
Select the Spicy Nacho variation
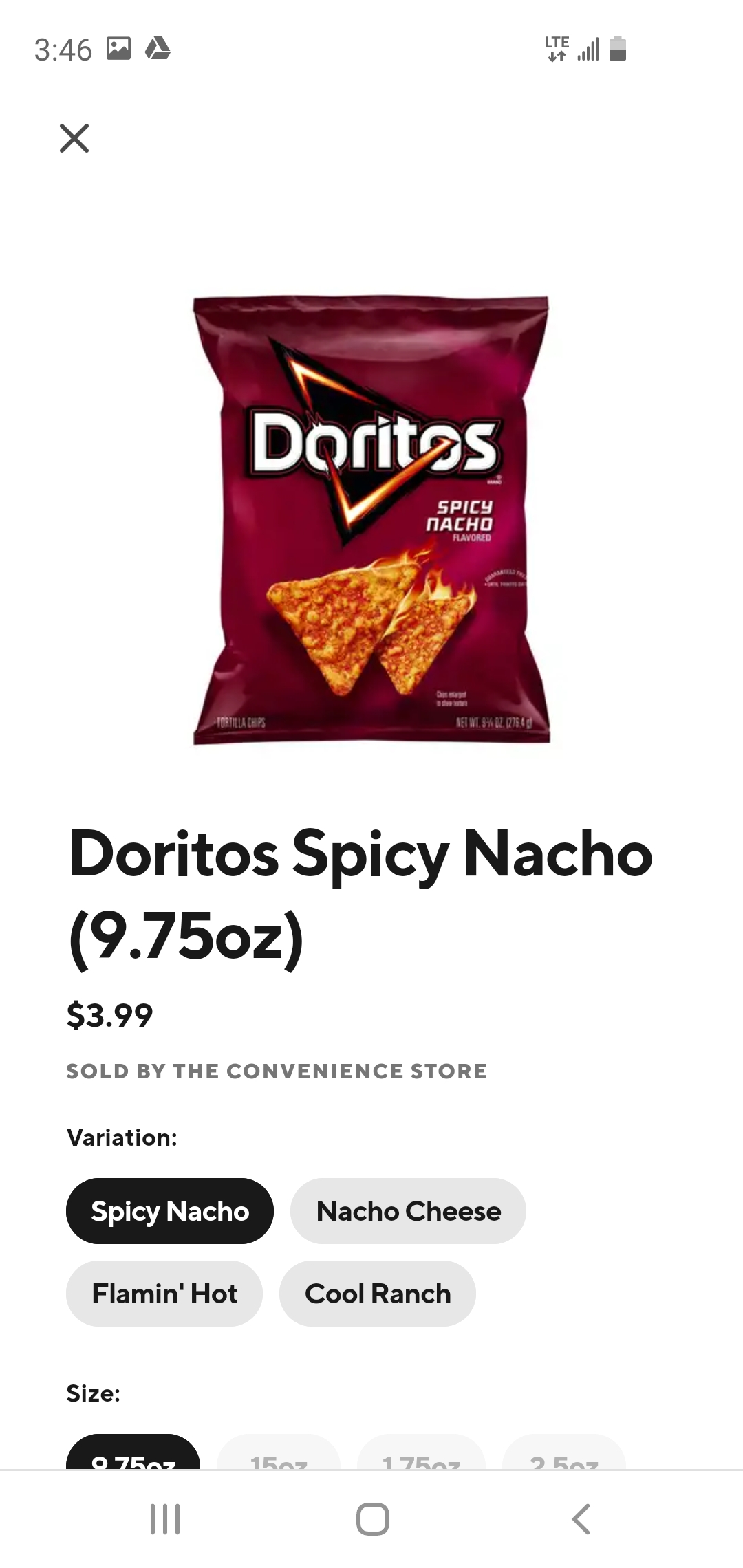(x=169, y=1211)
